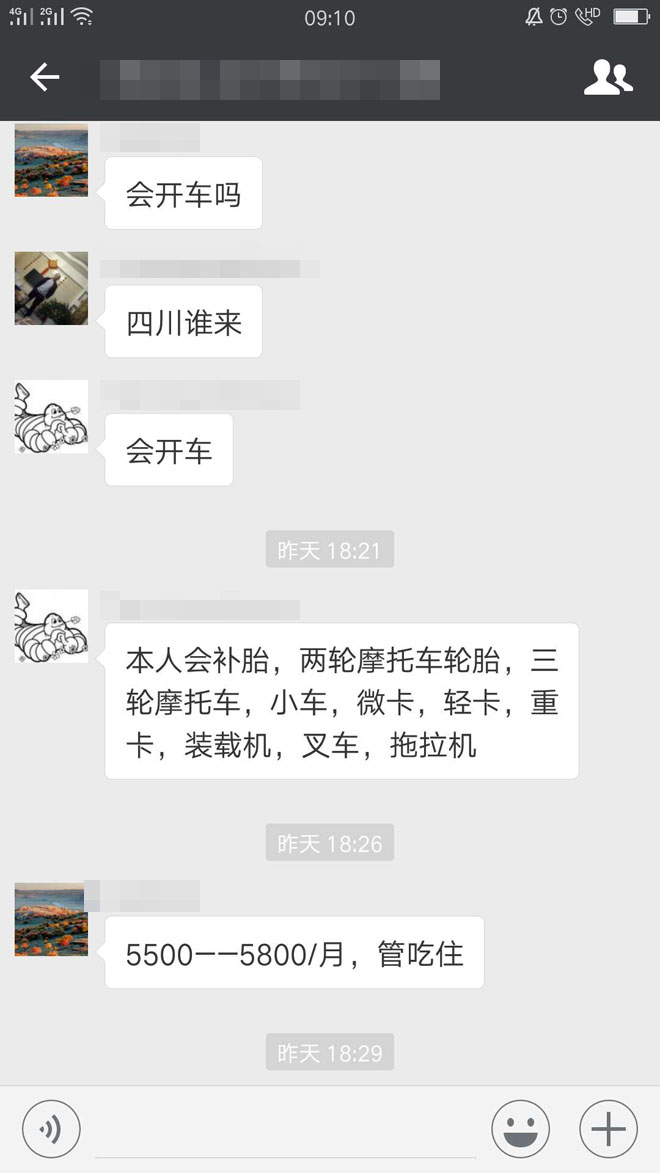The height and width of the screenshot is (1173, 660).
Task: Open avatar beside '5500——5800/月' message
Action: point(51,919)
